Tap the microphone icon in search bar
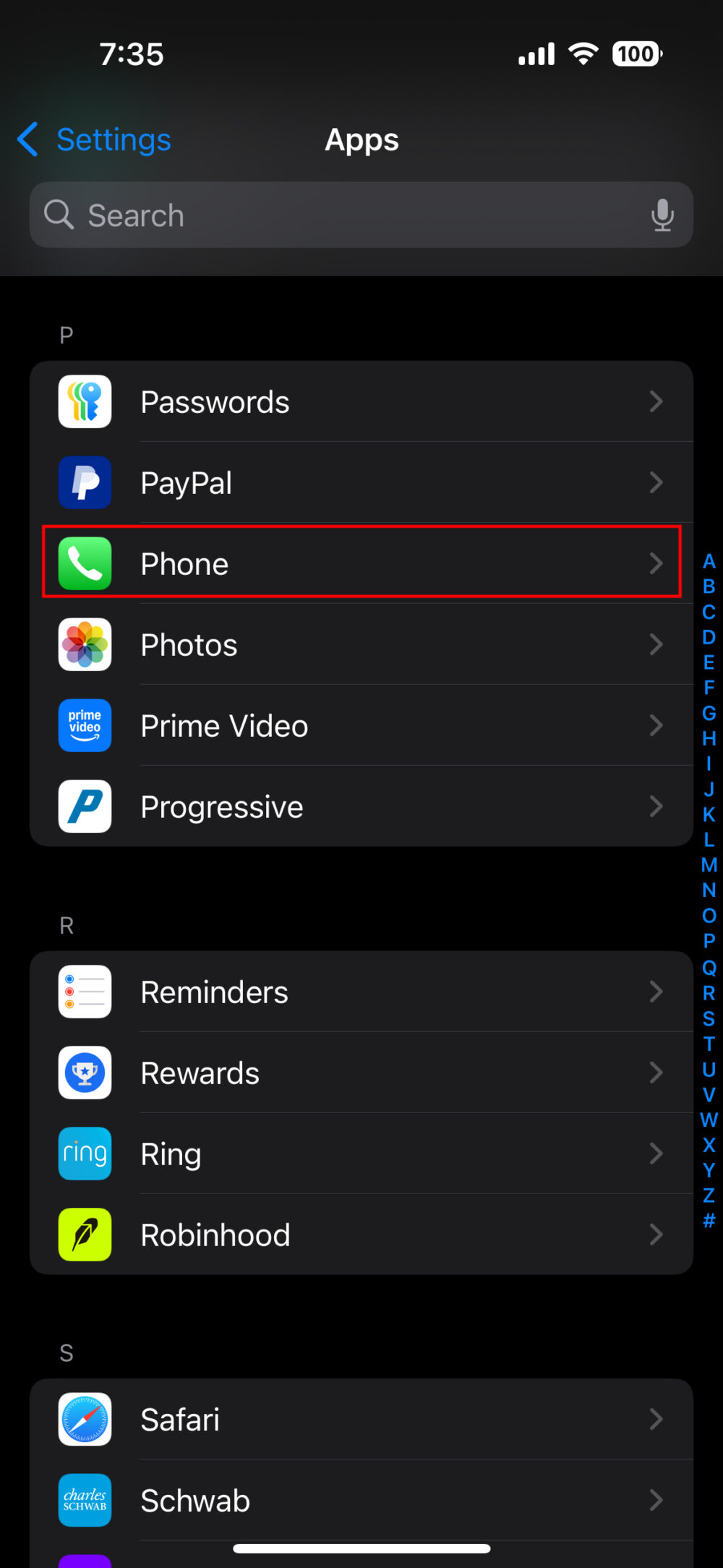This screenshot has height=1568, width=723. (x=662, y=215)
